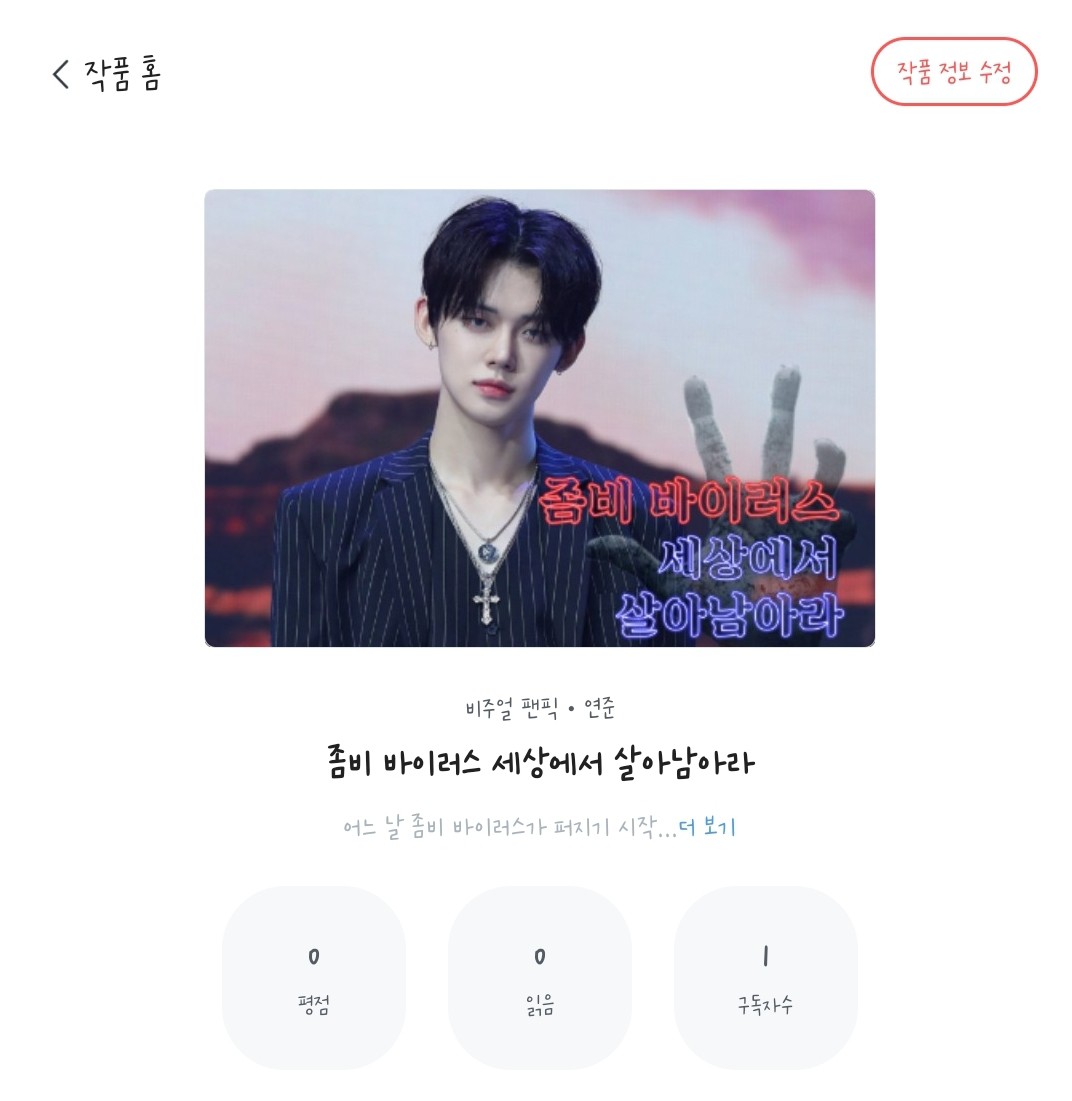This screenshot has height=1101, width=1072.
Task: Open 작품 정보 수정 to edit details
Action: (x=954, y=72)
